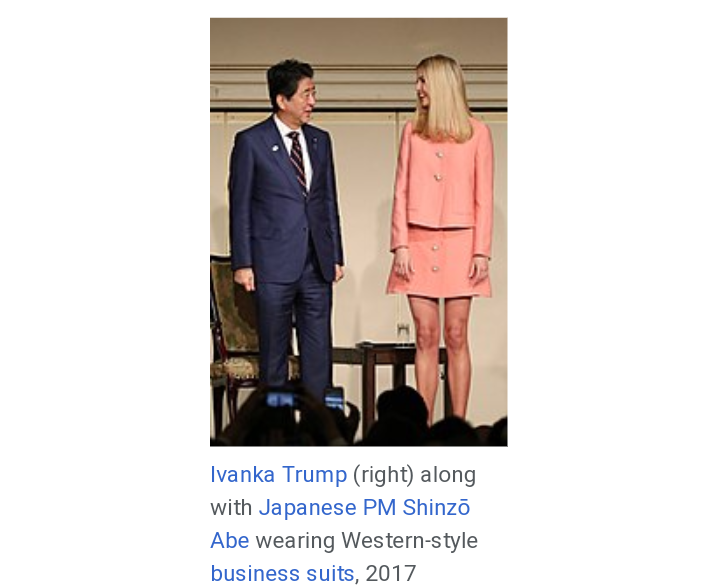Open the Japanese PM Shinzō Abe link
720x587 pixels.
(364, 508)
